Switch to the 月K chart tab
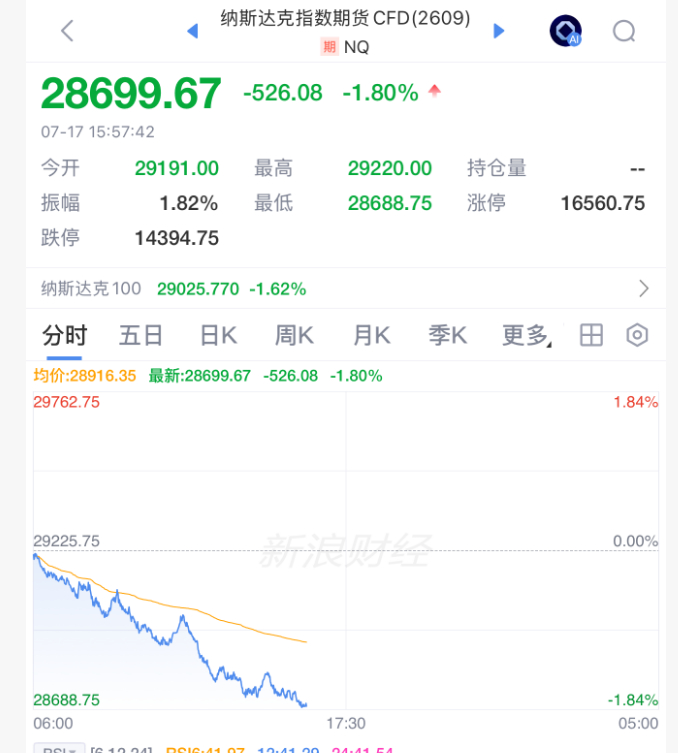Viewport: 678px width, 753px height. (372, 335)
